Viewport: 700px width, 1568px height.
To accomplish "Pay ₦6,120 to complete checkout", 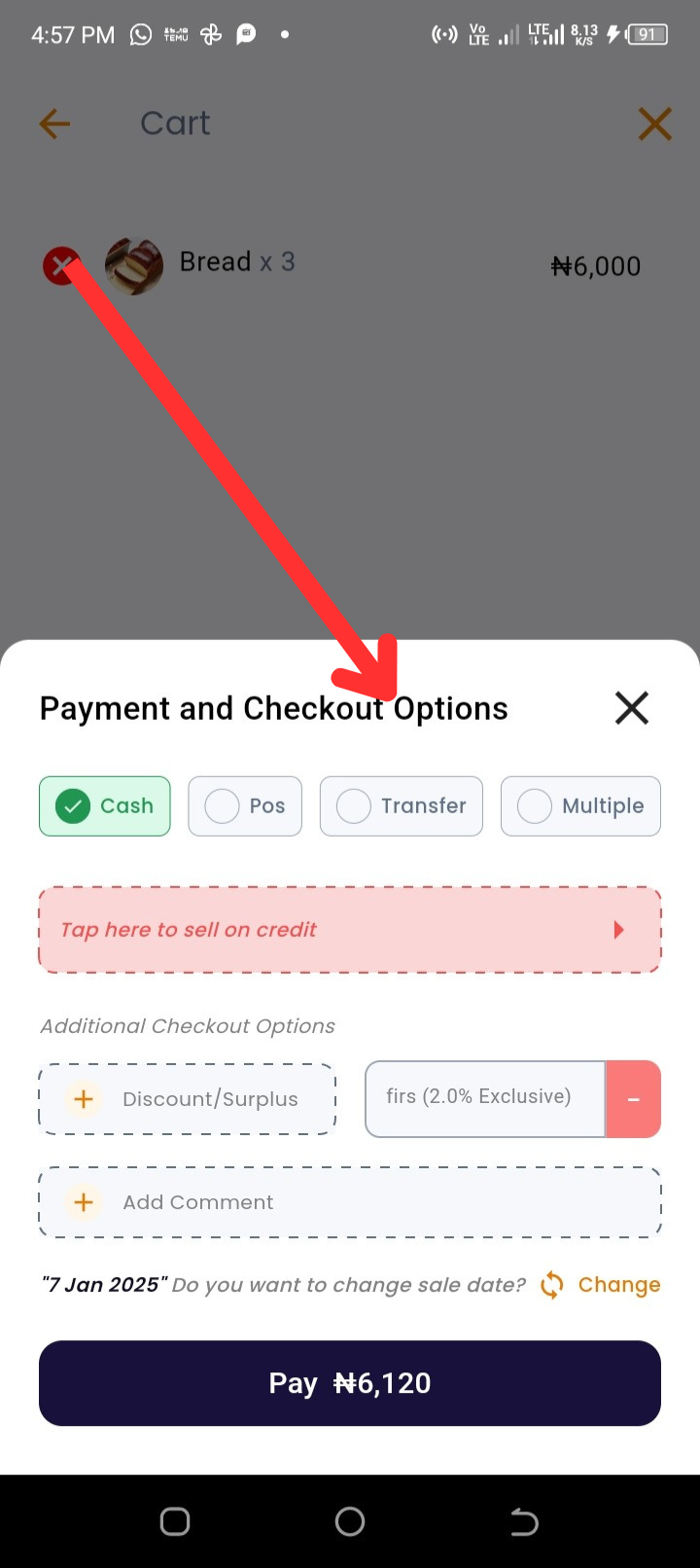I will pos(350,1383).
